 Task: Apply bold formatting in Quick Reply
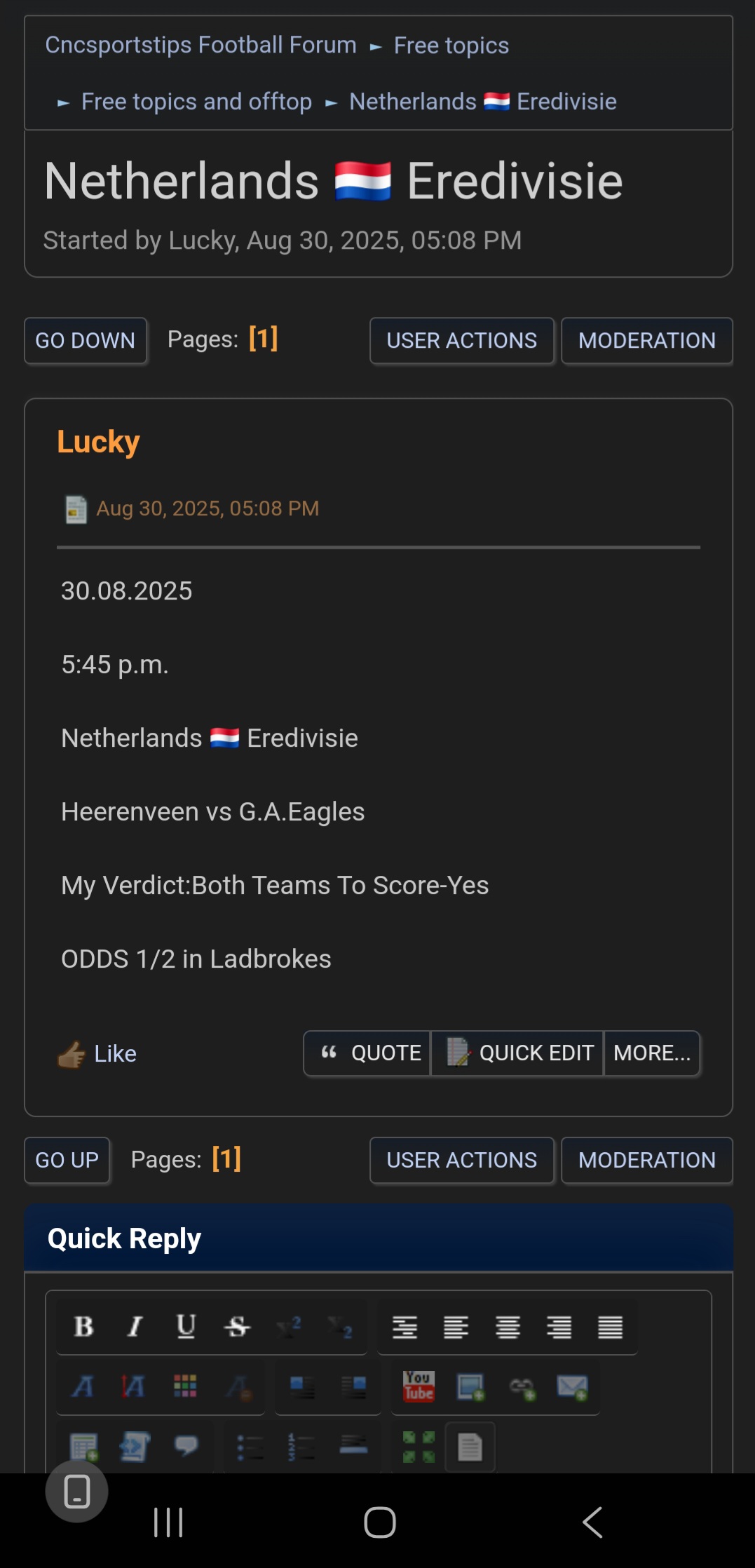tap(83, 1327)
